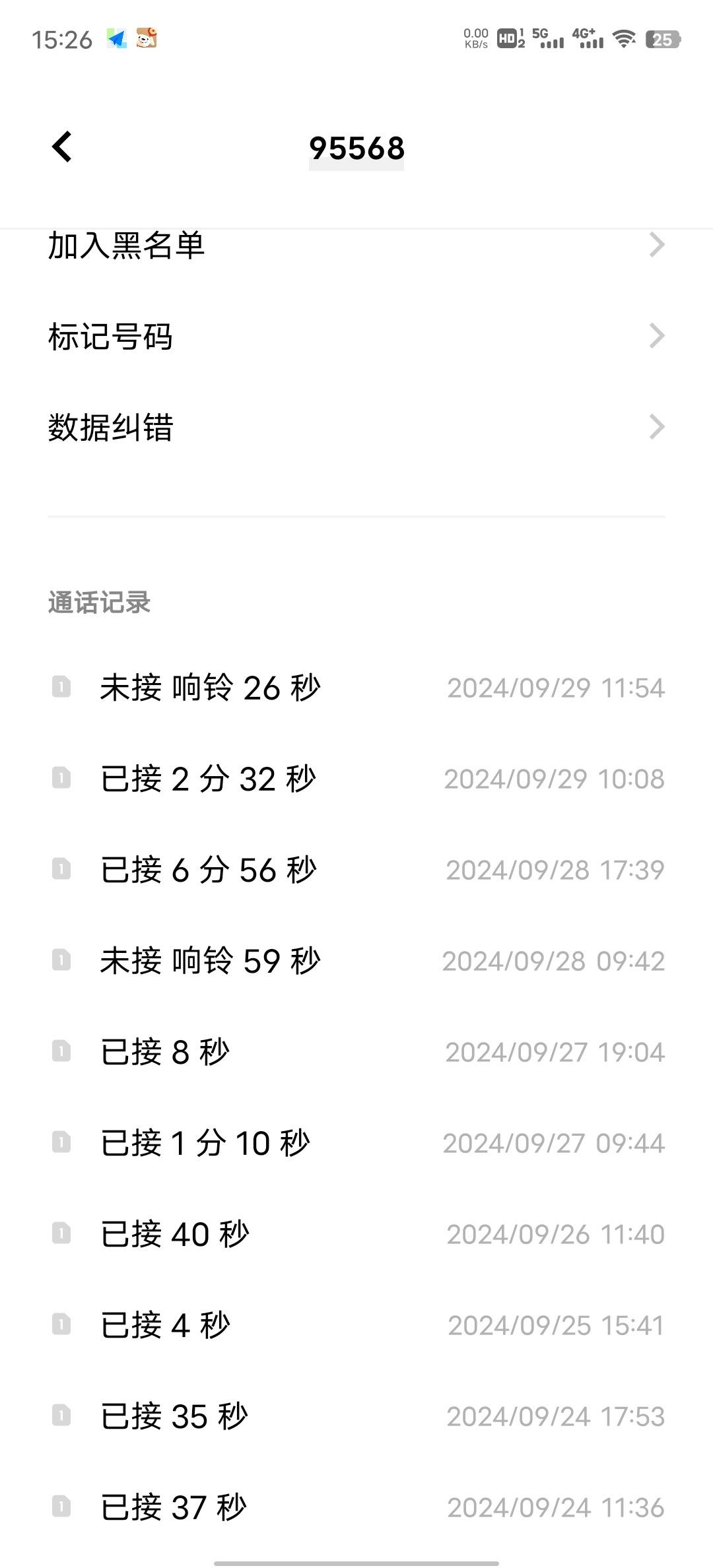The image size is (713, 1568).
Task: Select the 已接 35 秒 call record
Action: [356, 1416]
